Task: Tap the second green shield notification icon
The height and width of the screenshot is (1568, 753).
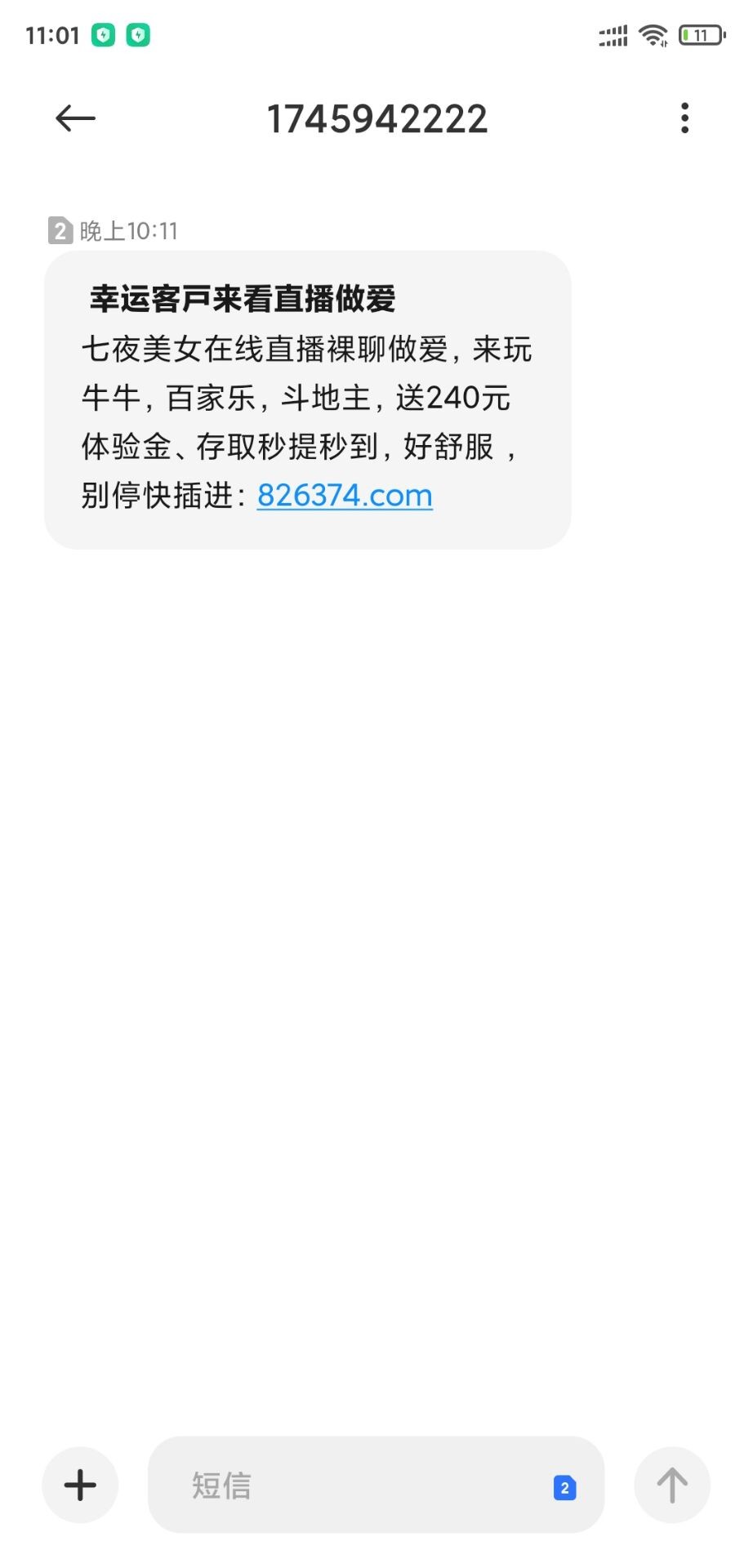Action: pyautogui.click(x=139, y=35)
